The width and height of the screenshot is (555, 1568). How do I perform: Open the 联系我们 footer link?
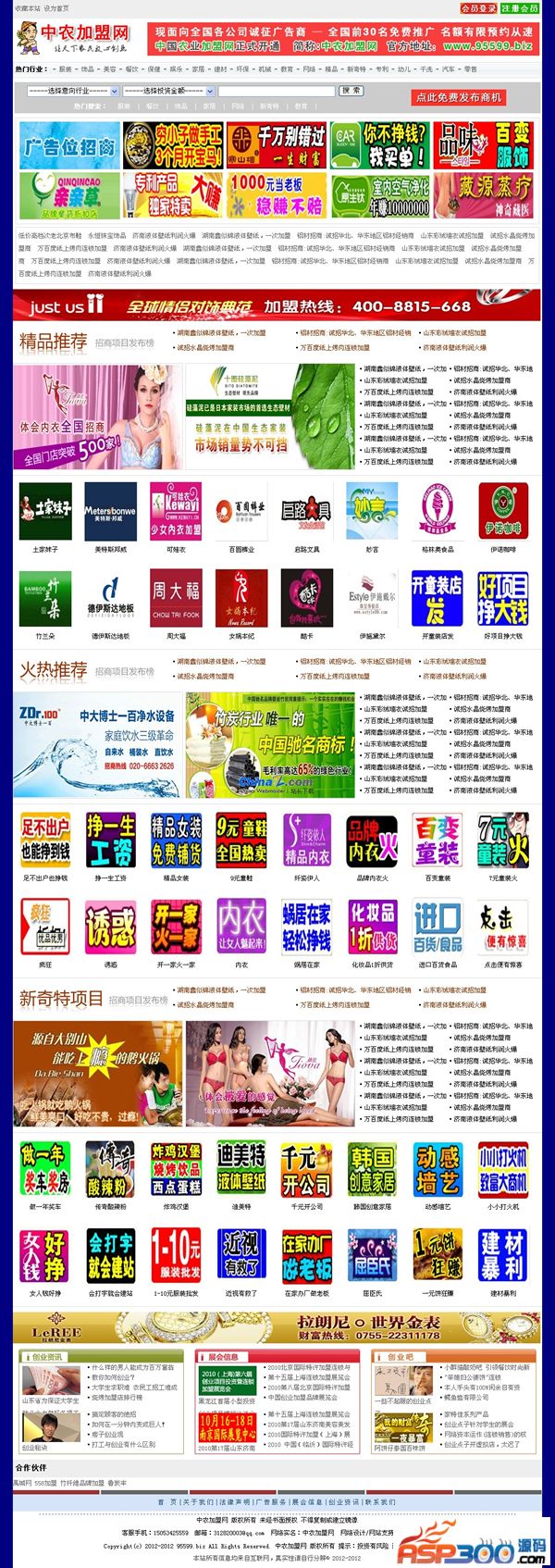coord(379,1502)
